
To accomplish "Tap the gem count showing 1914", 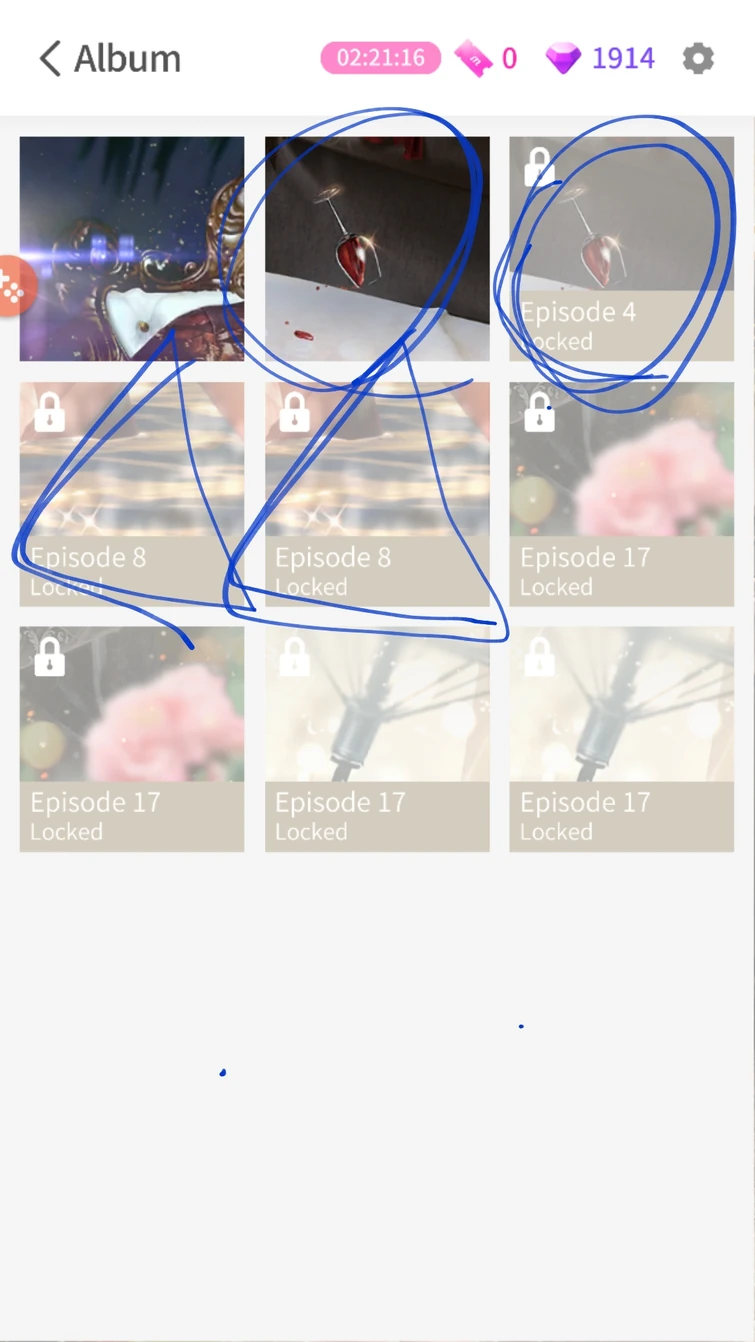I will tap(622, 58).
